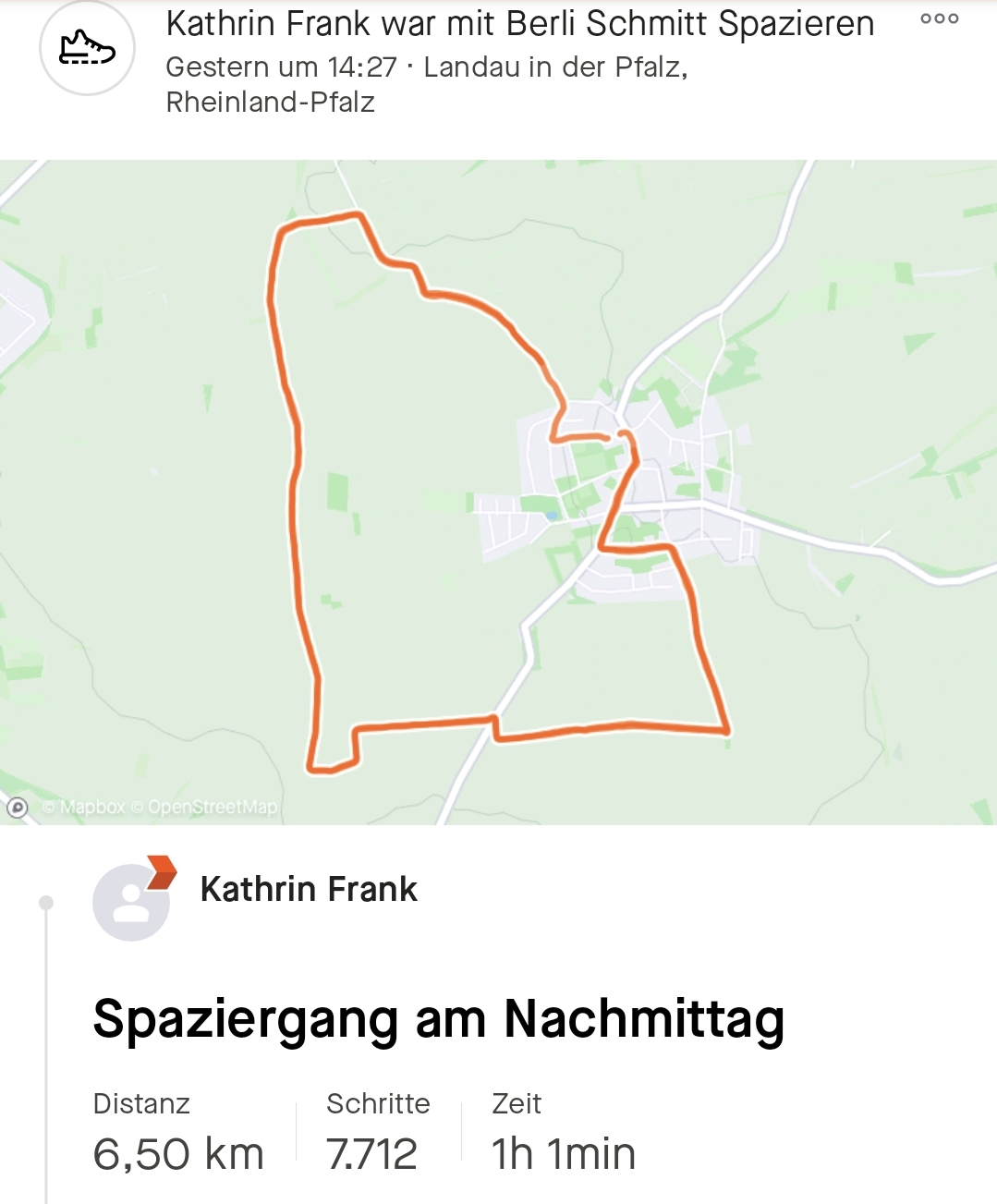Open the three-dot overflow menu
This screenshot has height=1204, width=997.
point(939,18)
